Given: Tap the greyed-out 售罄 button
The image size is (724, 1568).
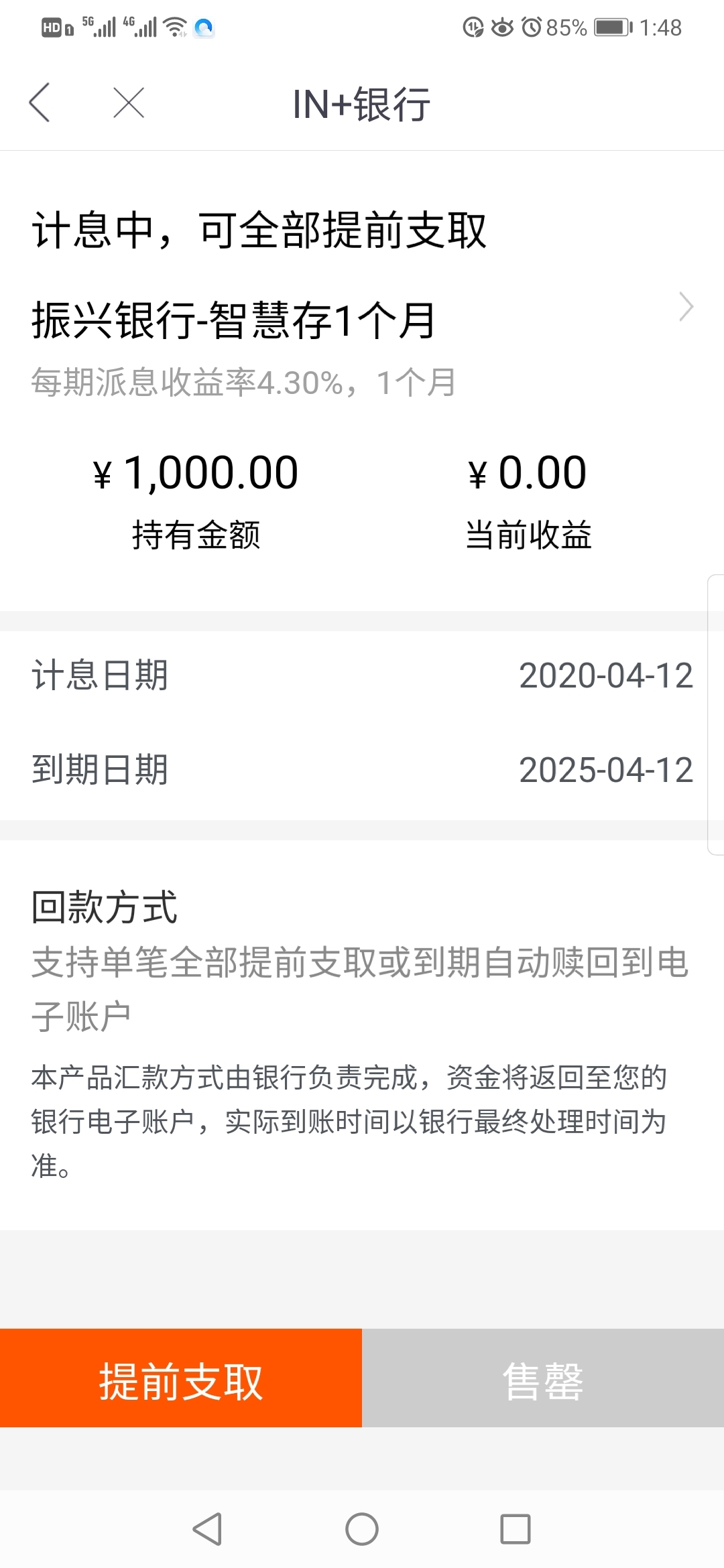Looking at the screenshot, I should (x=543, y=1382).
